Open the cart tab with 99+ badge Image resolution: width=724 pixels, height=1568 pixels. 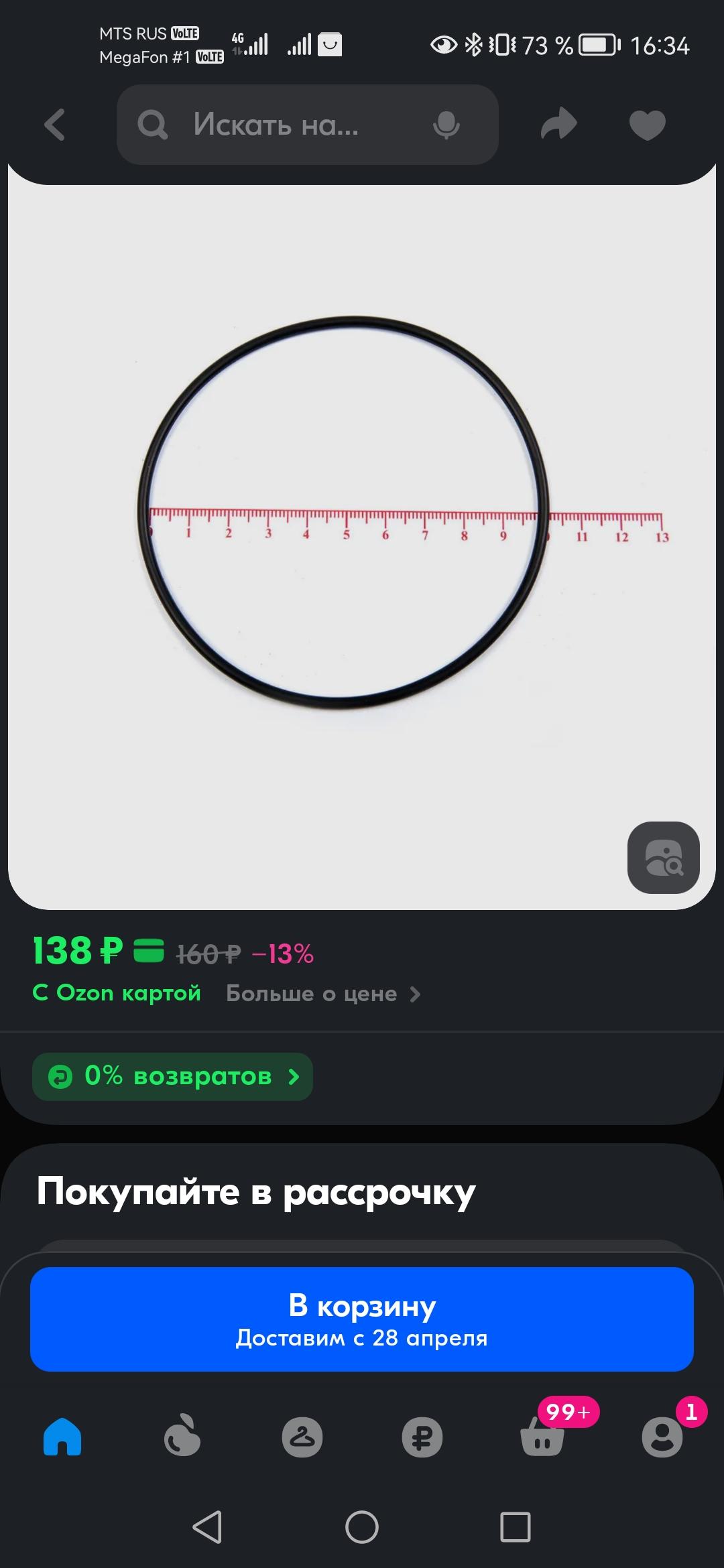[x=542, y=1436]
